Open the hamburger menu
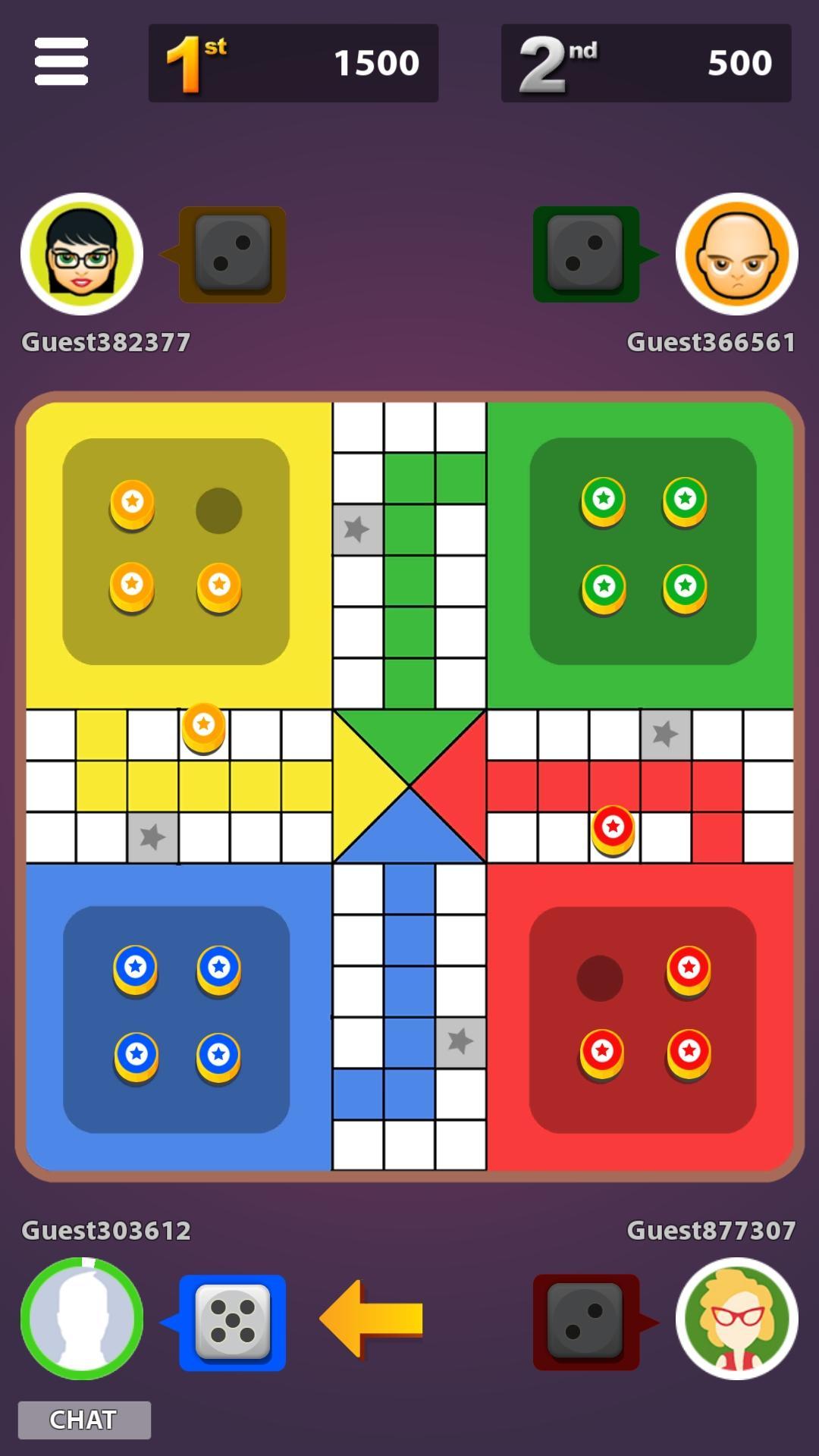The width and height of the screenshot is (819, 1456). (61, 61)
